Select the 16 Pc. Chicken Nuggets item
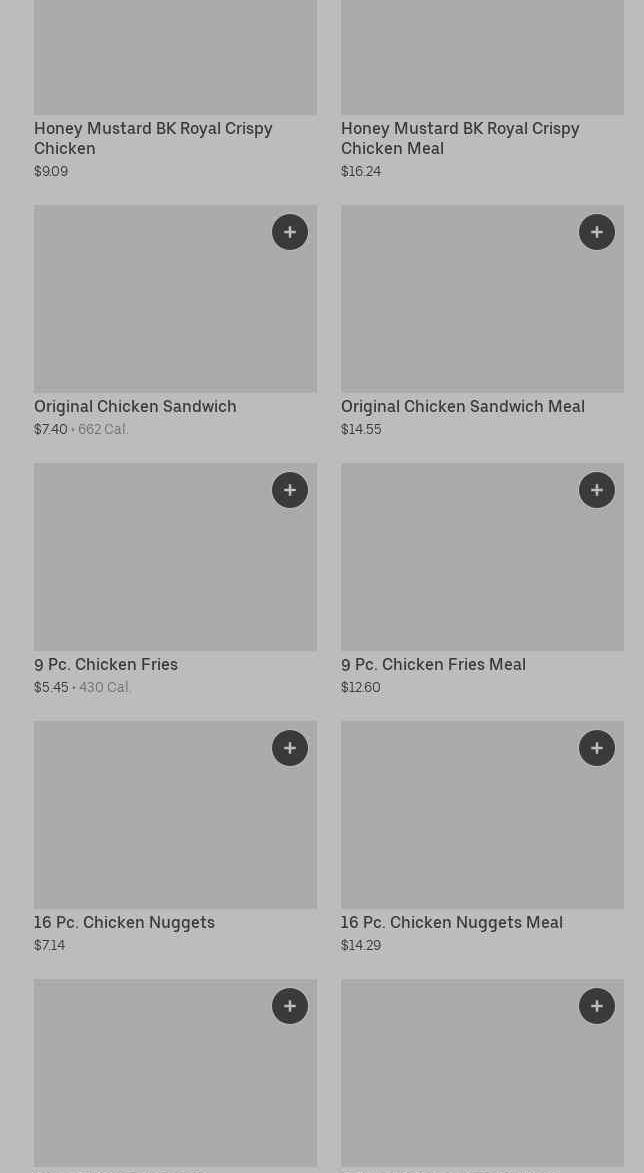Screen dimensions: 644x1173 pyautogui.click(x=124, y=922)
